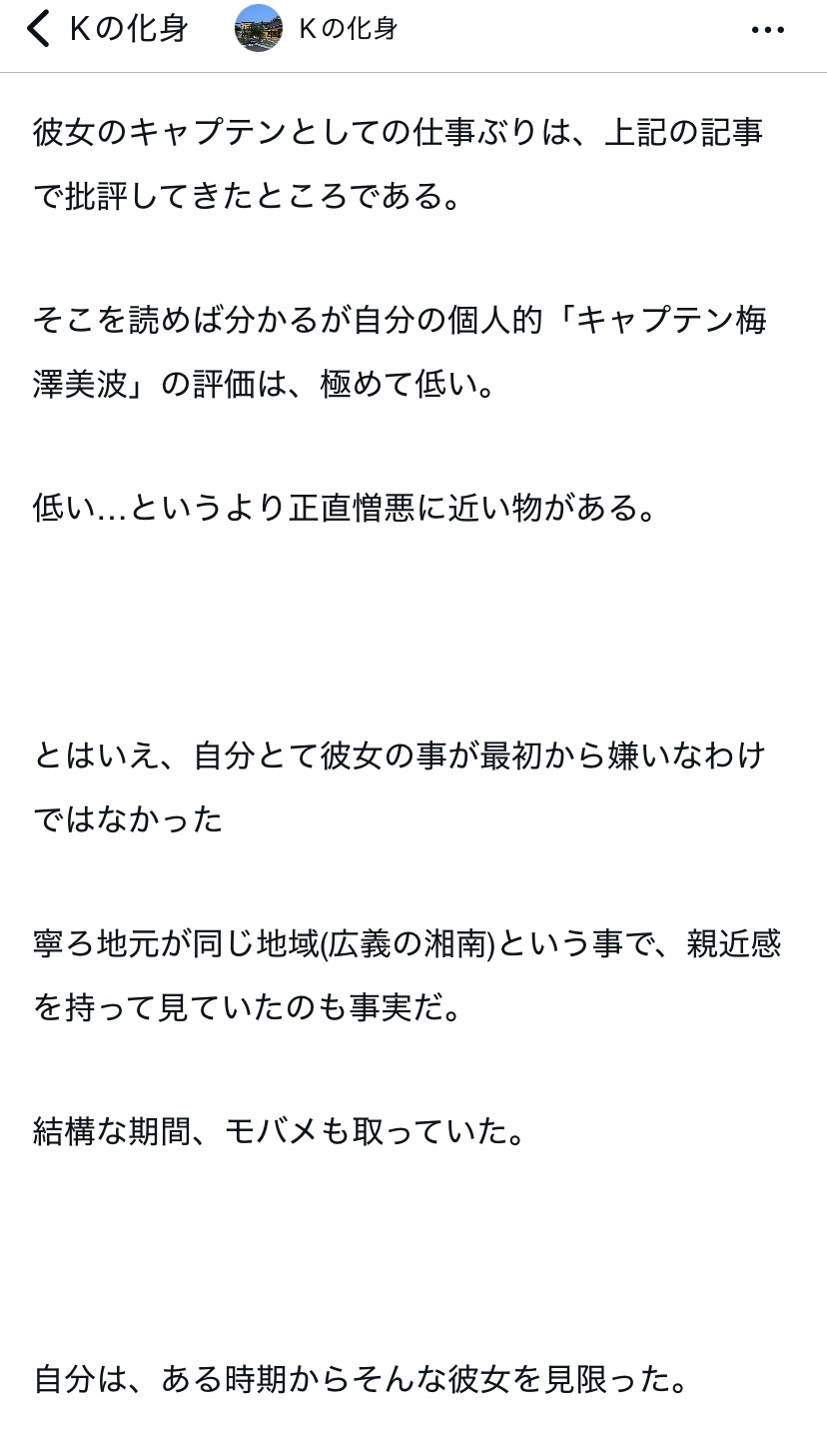Open the Kの化身 author profile avatar

pyautogui.click(x=259, y=28)
